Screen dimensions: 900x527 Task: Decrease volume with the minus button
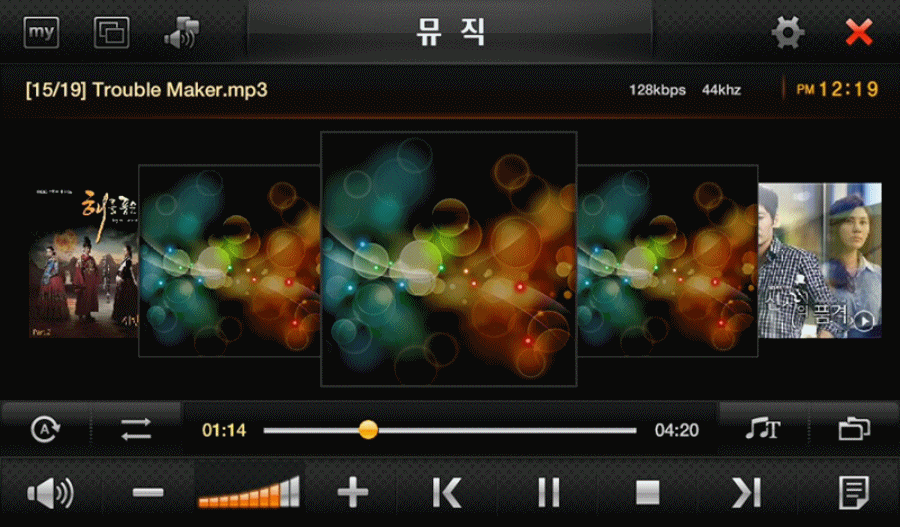[x=148, y=493]
